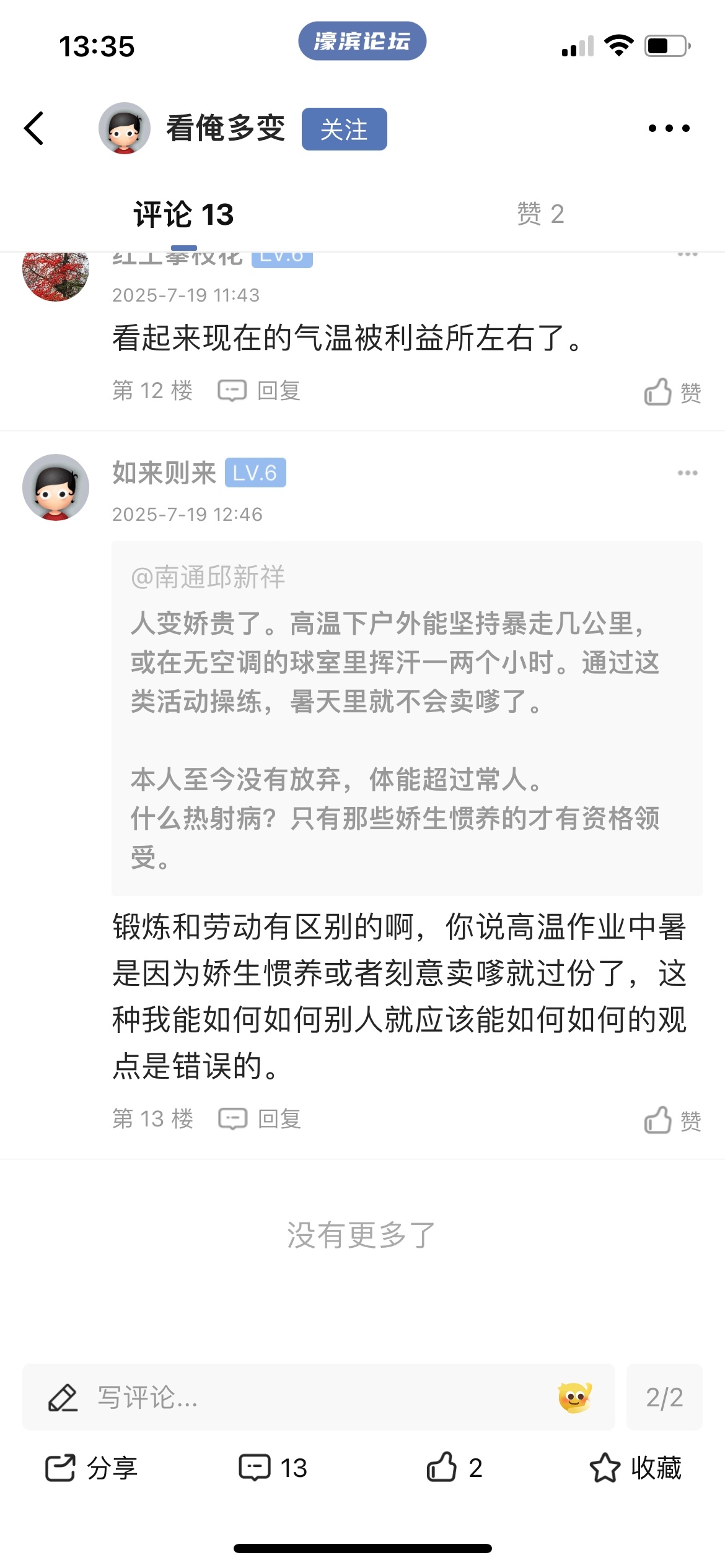Switch to the 赞 2 tab
This screenshot has width=725, height=1568.
540,214
